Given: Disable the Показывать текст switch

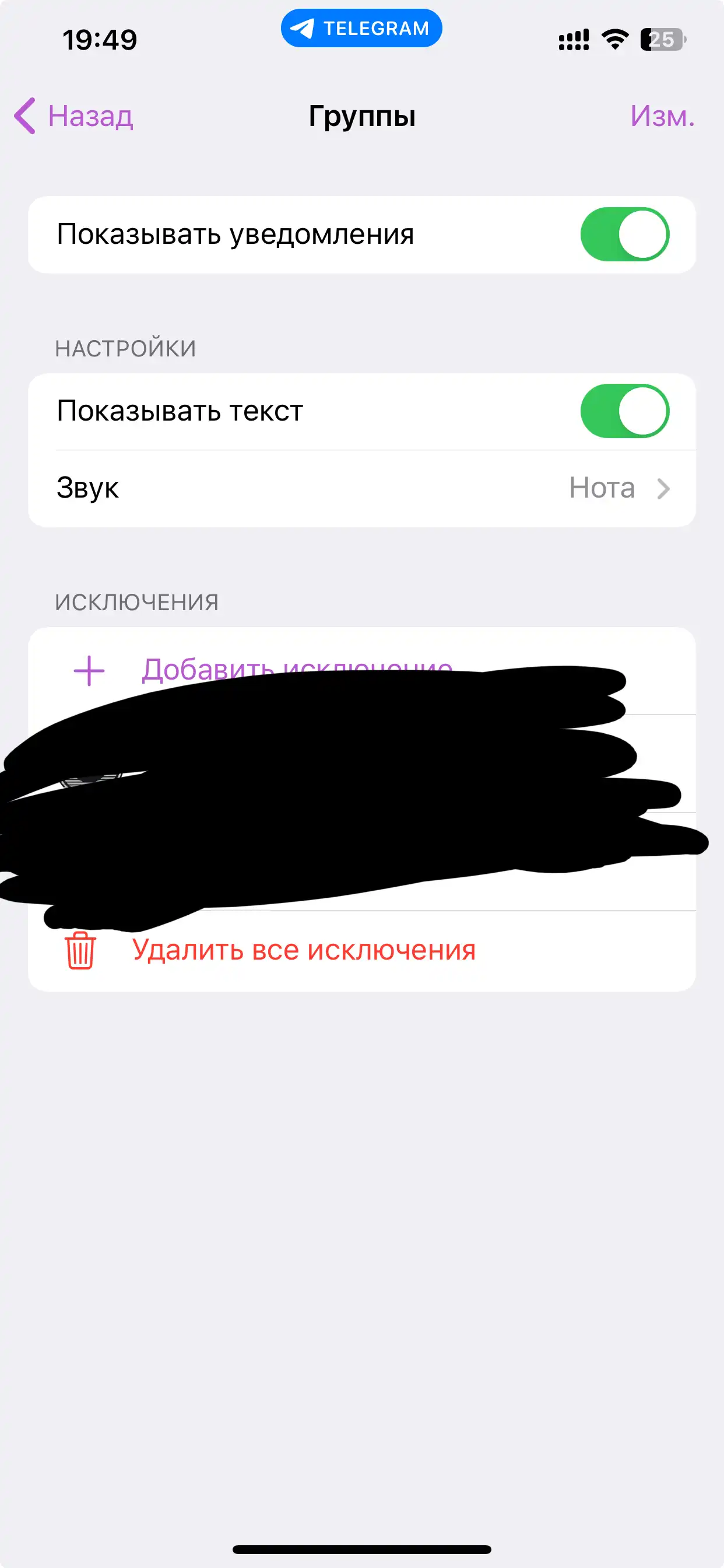Looking at the screenshot, I should pyautogui.click(x=625, y=411).
